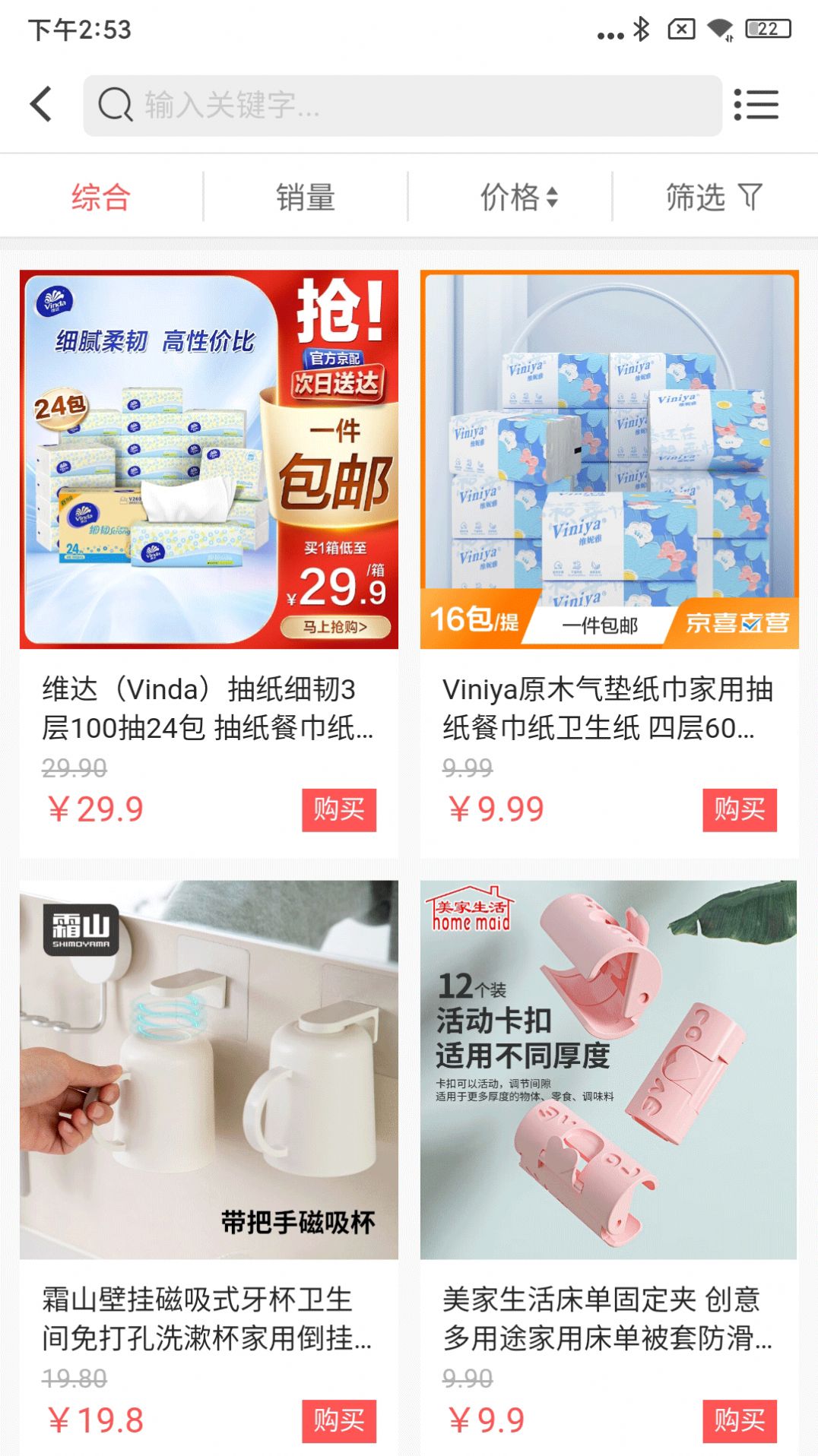Open the Viniya 原木气垫纸巾 product card
Screen dimensions: 818x1456
point(609,460)
